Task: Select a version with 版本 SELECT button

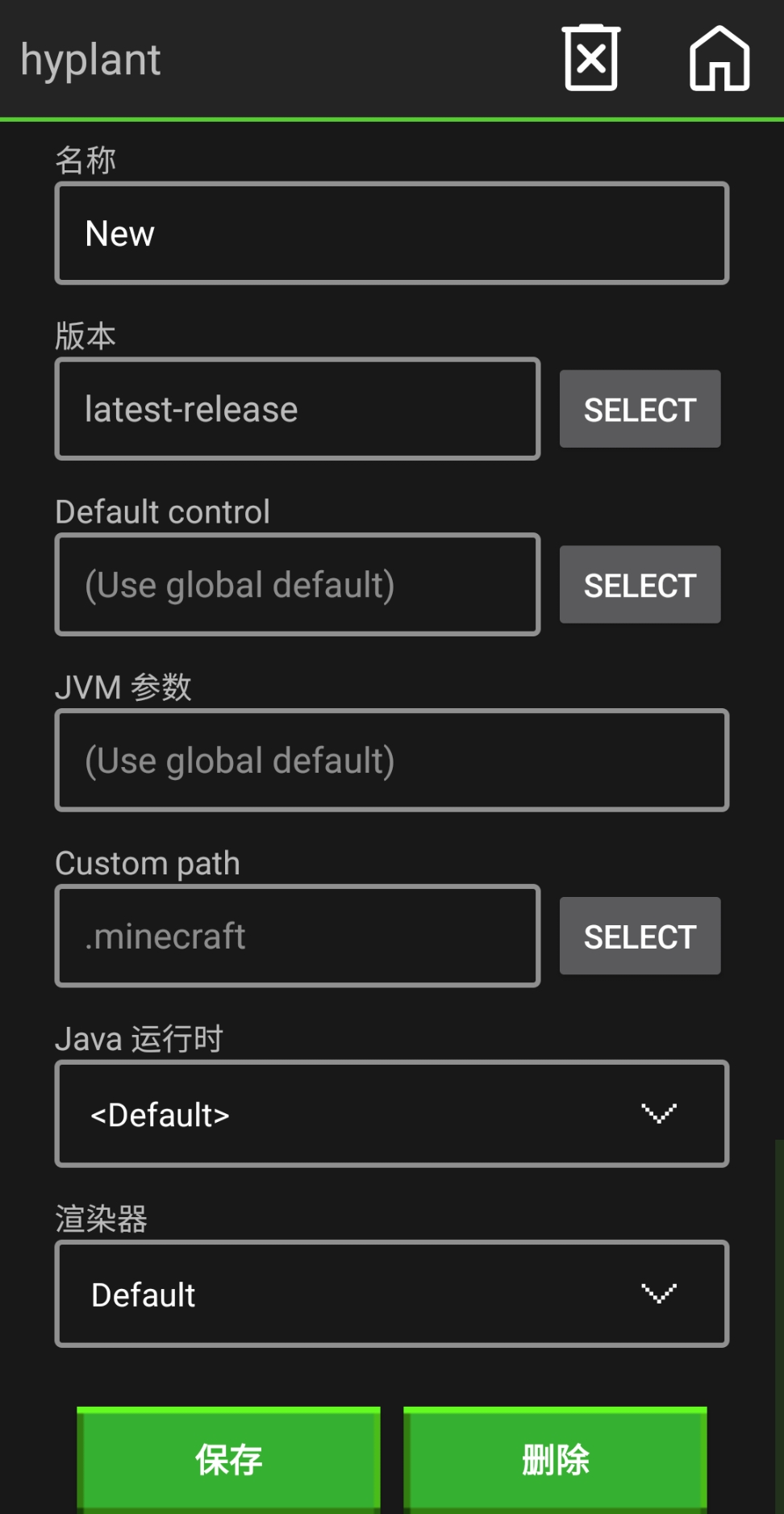Action: coord(640,409)
